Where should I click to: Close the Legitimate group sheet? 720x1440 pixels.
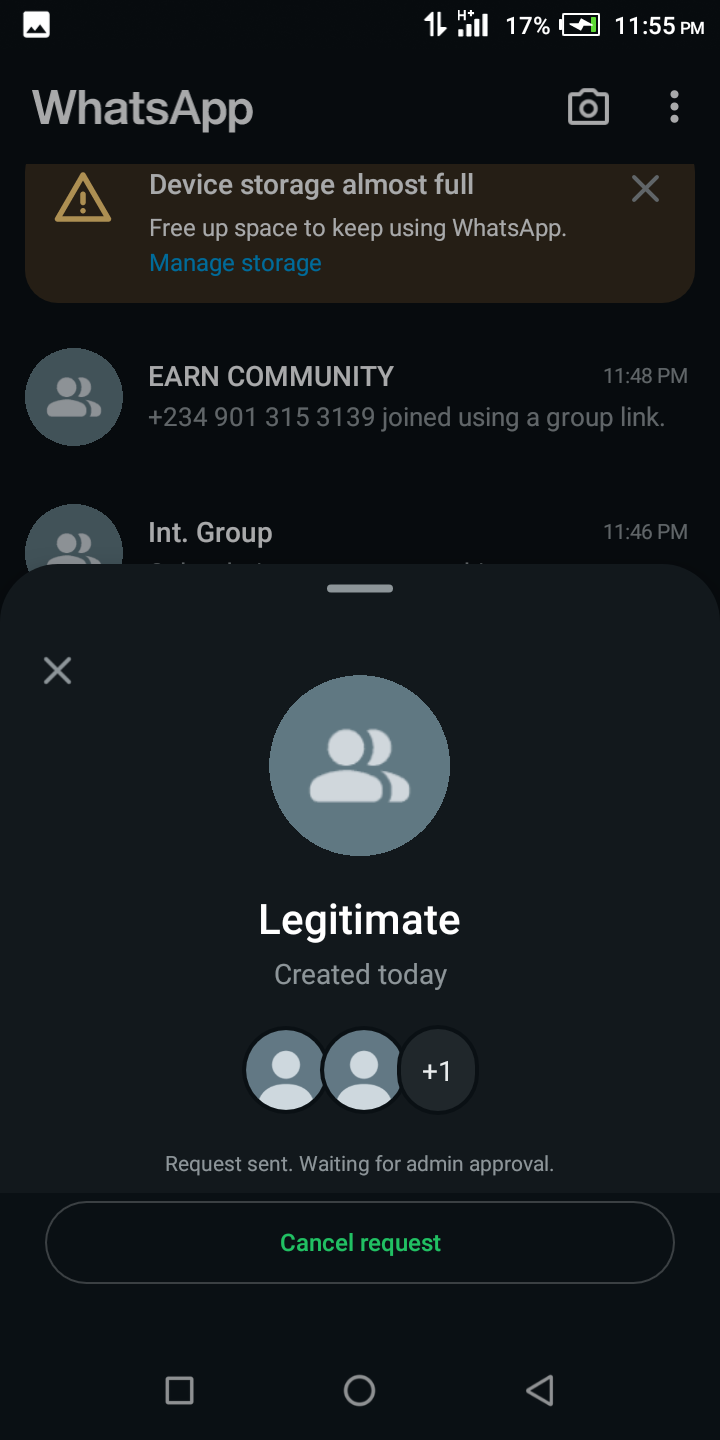coord(58,670)
